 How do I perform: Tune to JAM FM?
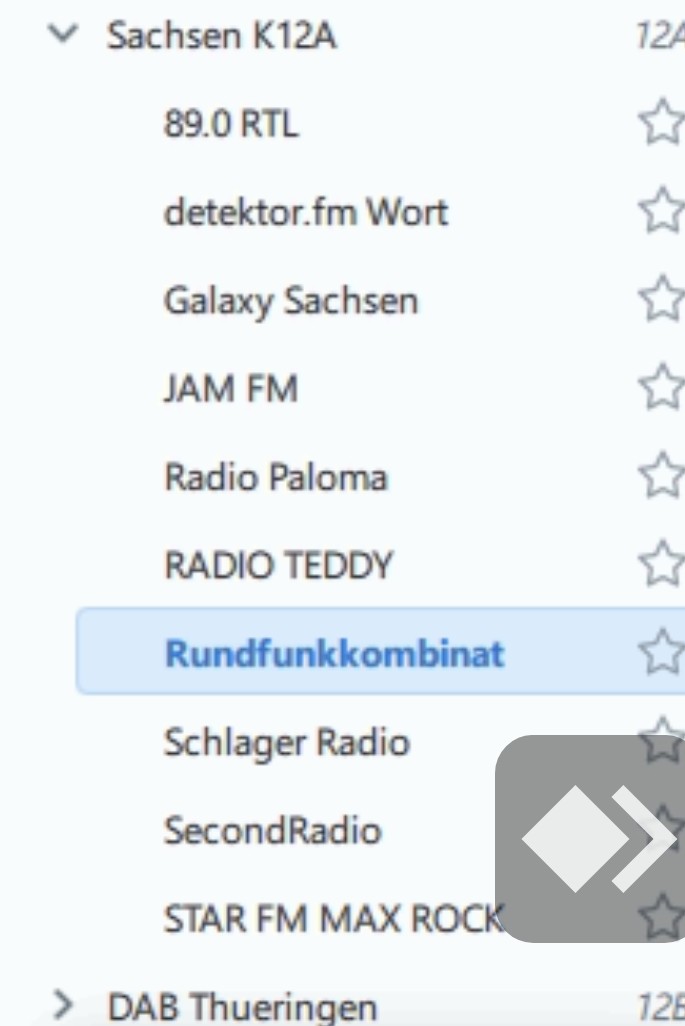[x=231, y=389]
